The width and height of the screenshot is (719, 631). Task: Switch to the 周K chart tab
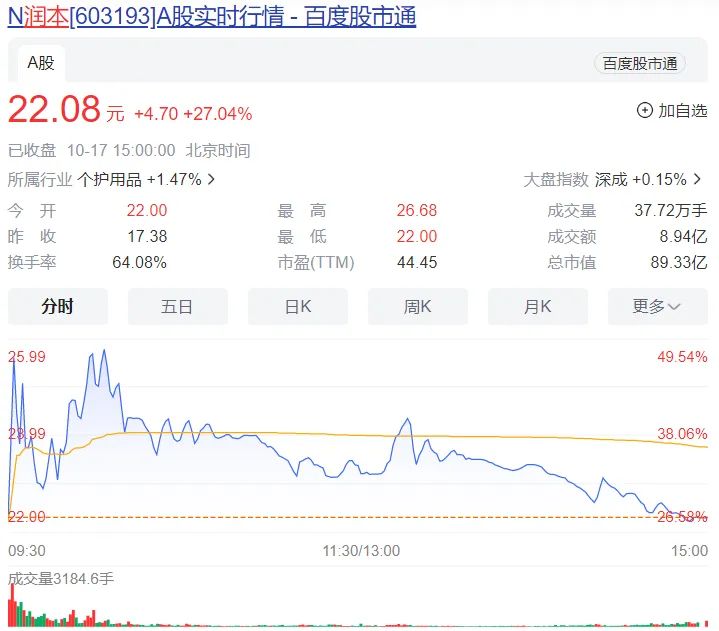click(x=418, y=307)
